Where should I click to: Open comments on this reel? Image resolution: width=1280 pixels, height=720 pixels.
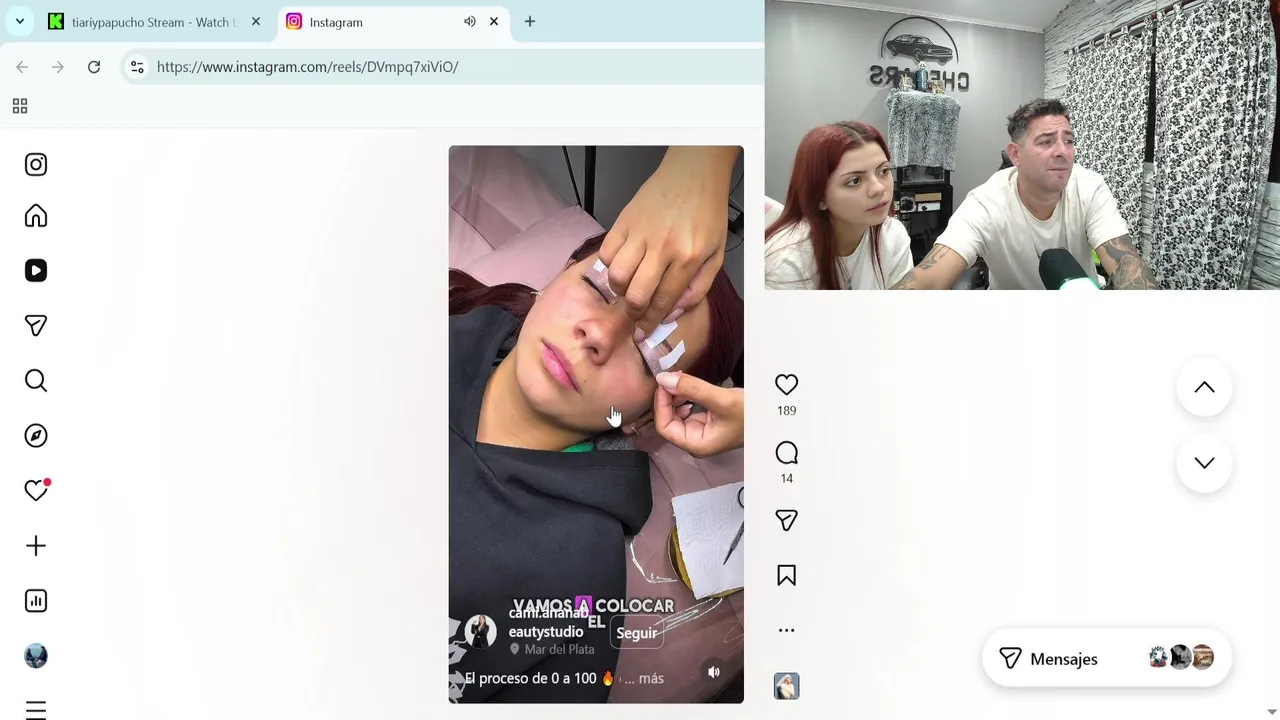[x=786, y=454]
